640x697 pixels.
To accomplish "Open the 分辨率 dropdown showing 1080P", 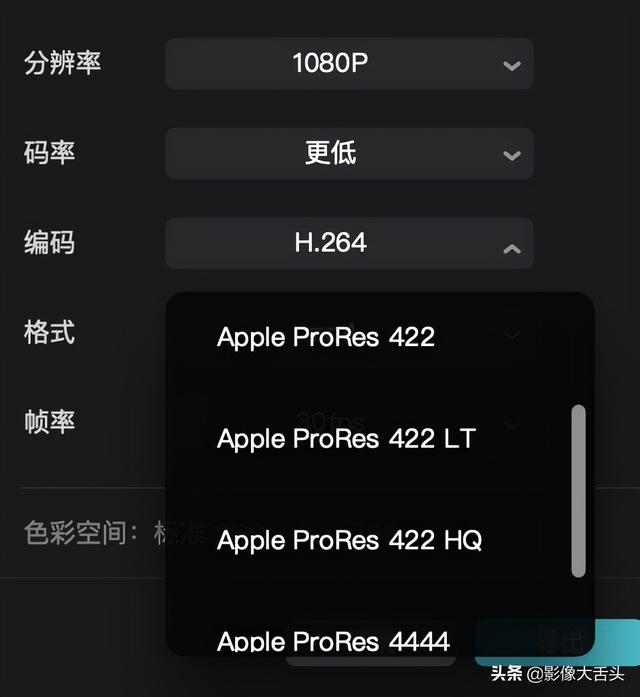I will point(349,64).
